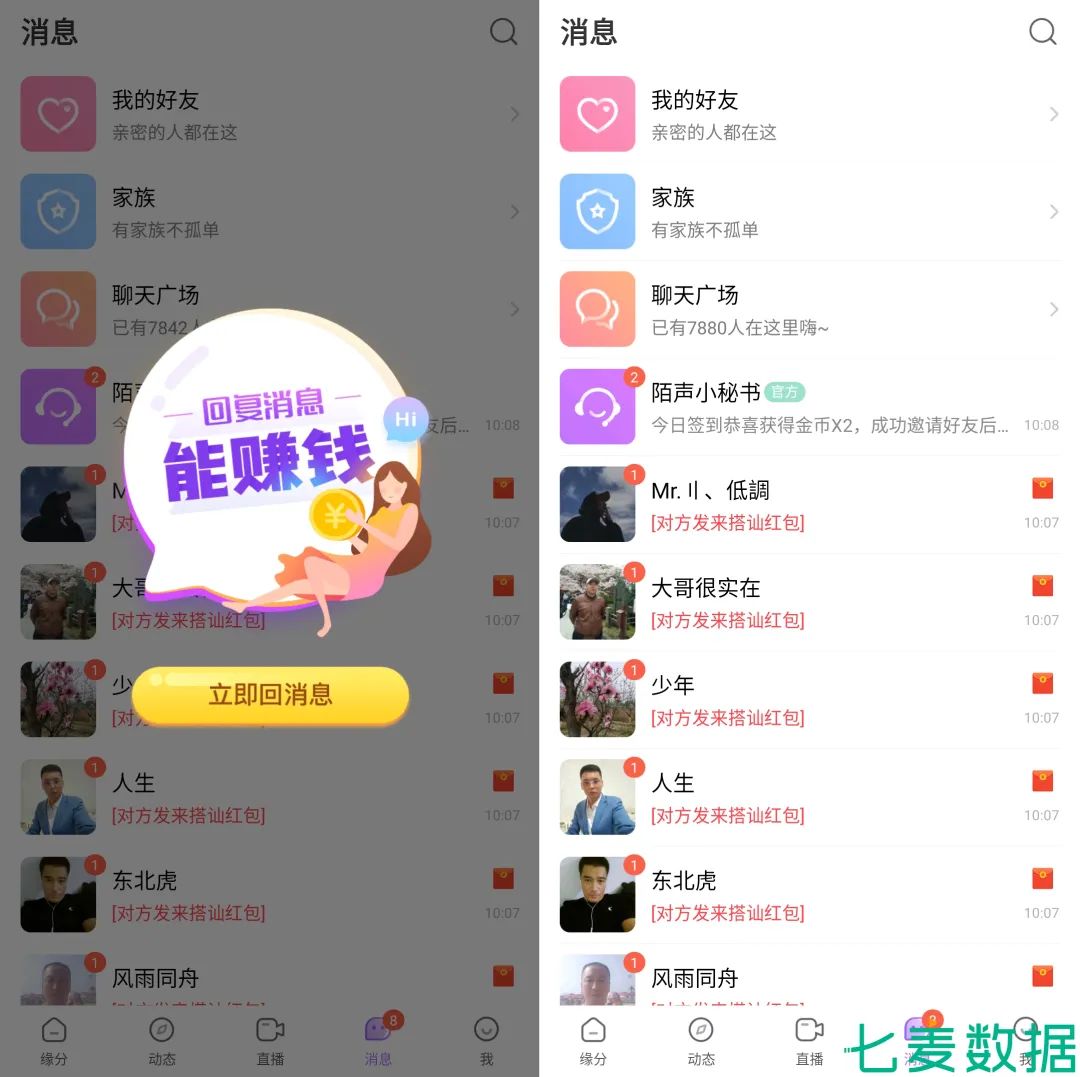Image resolution: width=1080 pixels, height=1077 pixels.
Task: Open 陌声小秘书 official messages
Action: pos(808,407)
